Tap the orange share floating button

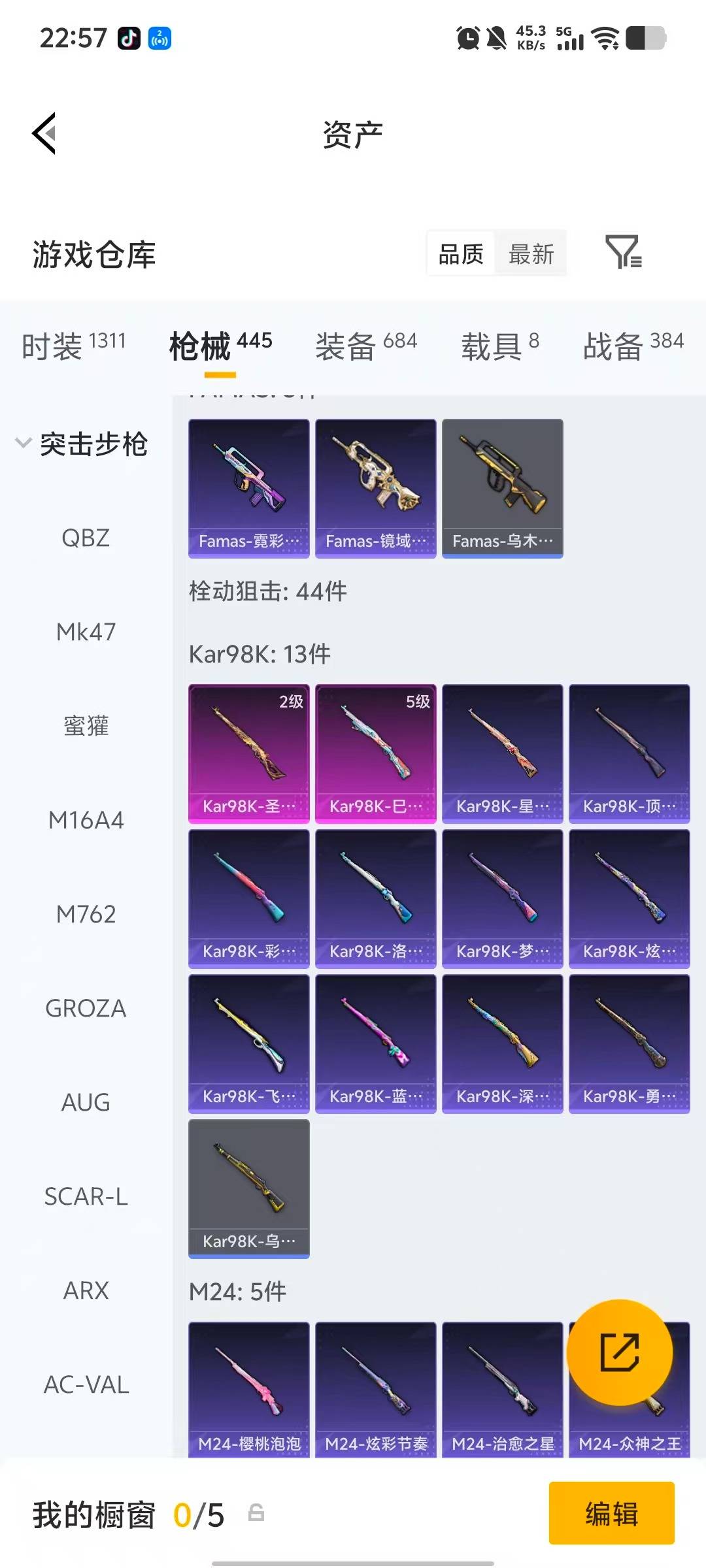[x=619, y=1352]
